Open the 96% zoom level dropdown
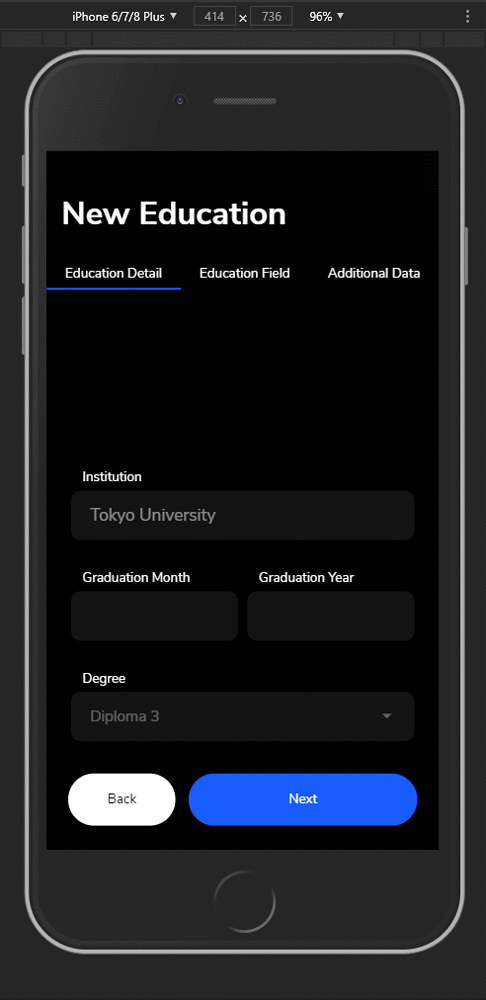This screenshot has width=486, height=1000. (327, 17)
